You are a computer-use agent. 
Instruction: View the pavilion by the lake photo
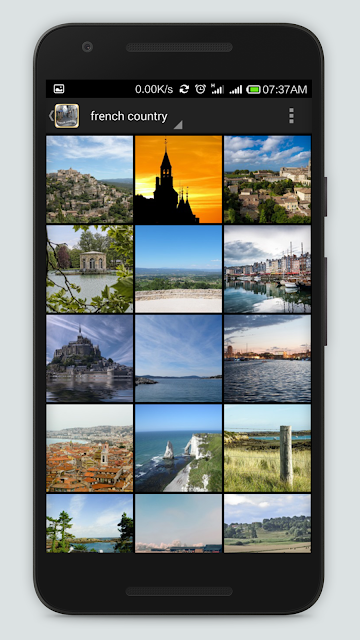[x=89, y=269]
